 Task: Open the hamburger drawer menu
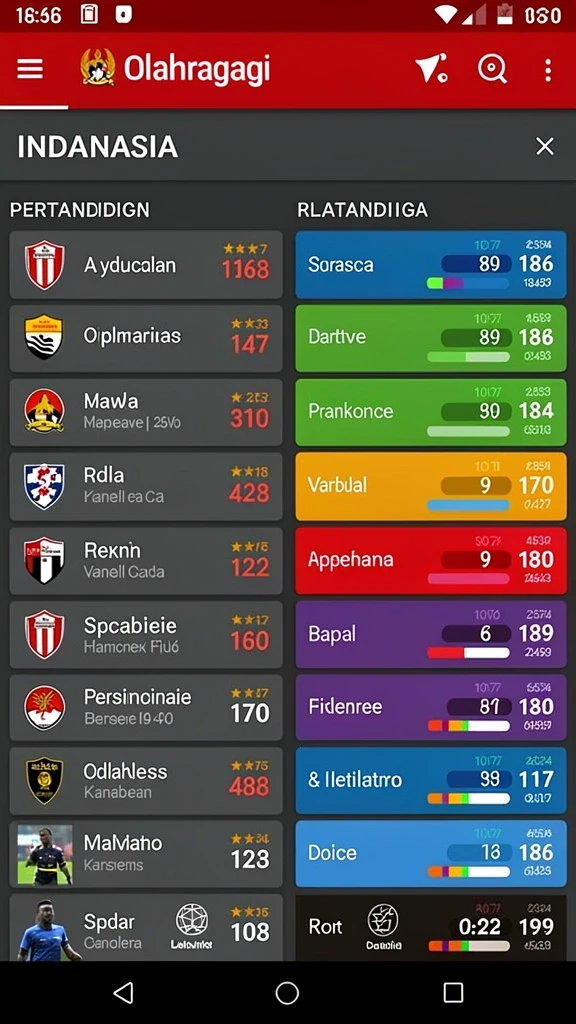[30, 69]
